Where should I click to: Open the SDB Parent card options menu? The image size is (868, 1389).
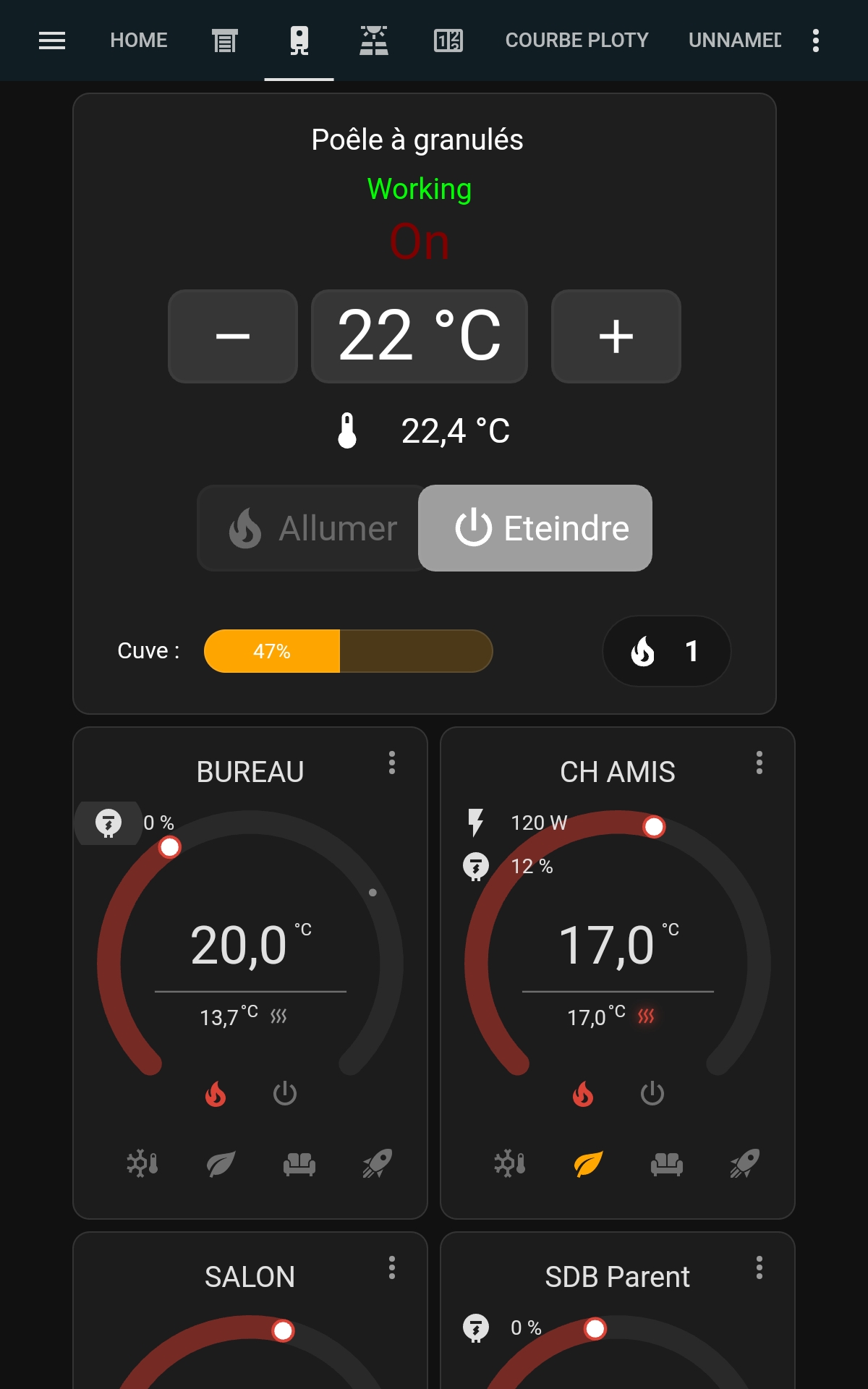[759, 1267]
